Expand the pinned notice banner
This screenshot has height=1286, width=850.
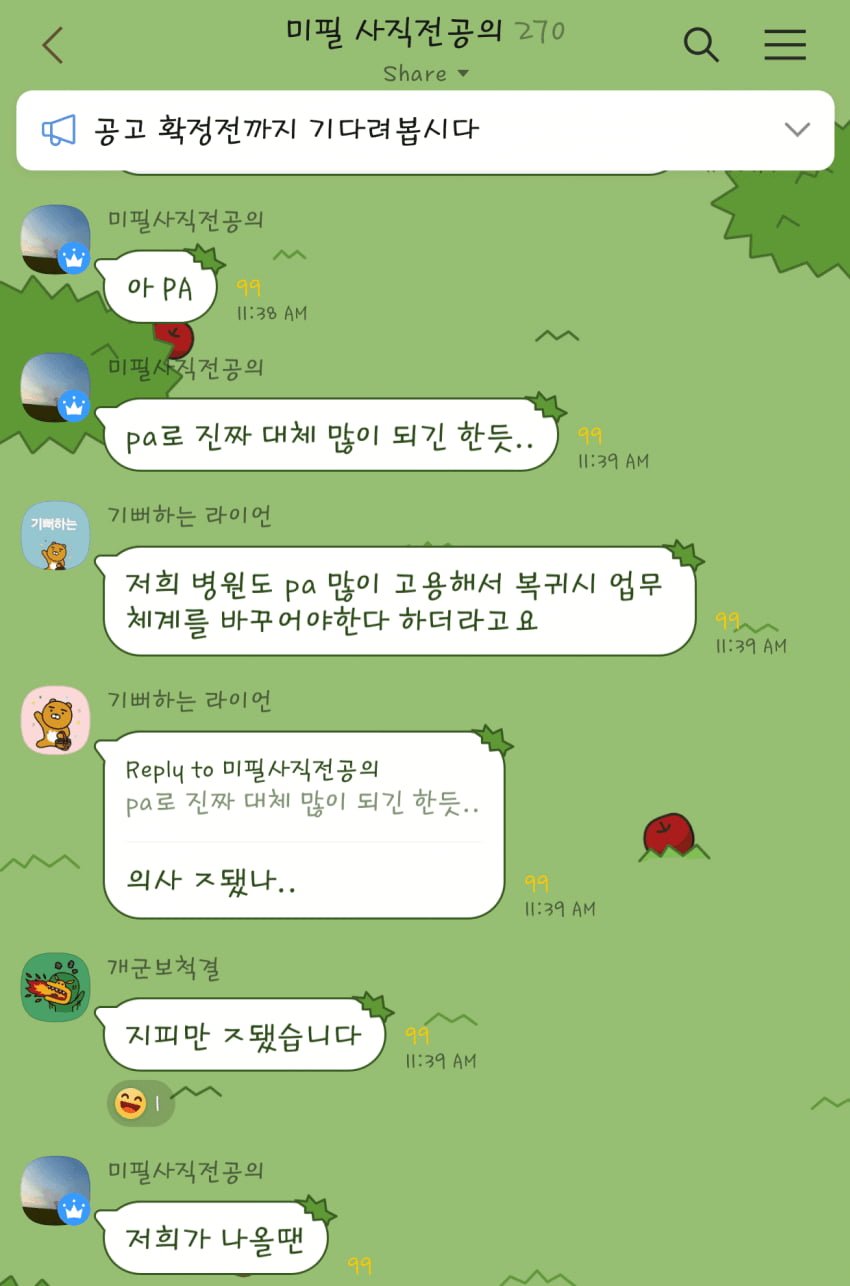(796, 129)
